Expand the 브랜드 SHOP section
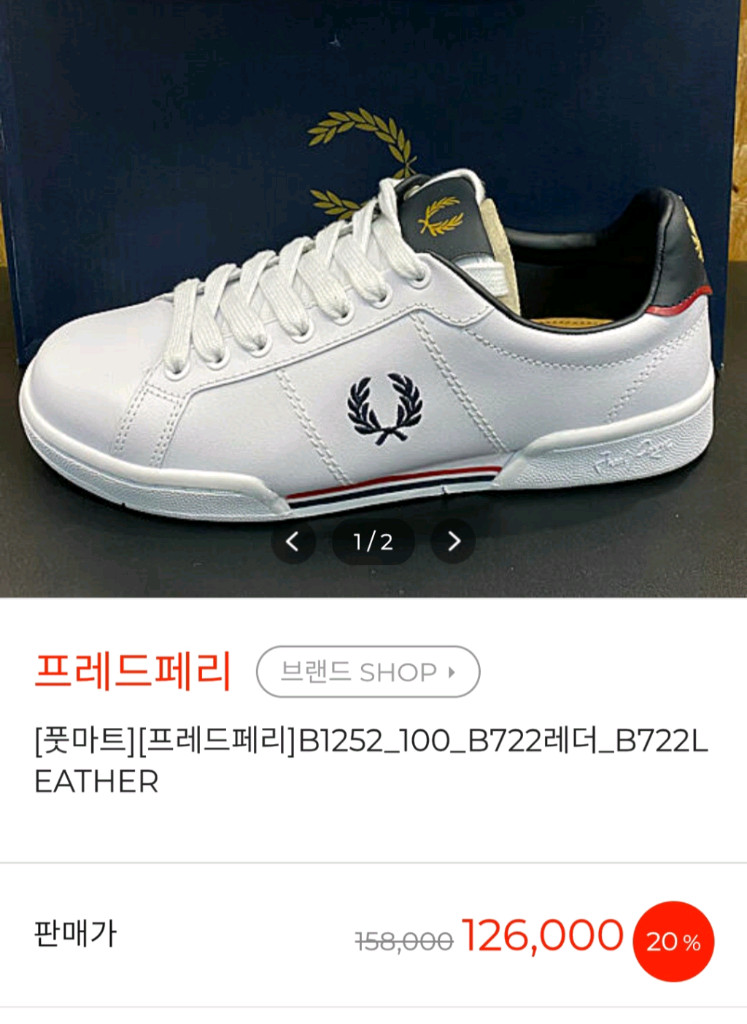This screenshot has height=1024, width=747. tap(367, 673)
